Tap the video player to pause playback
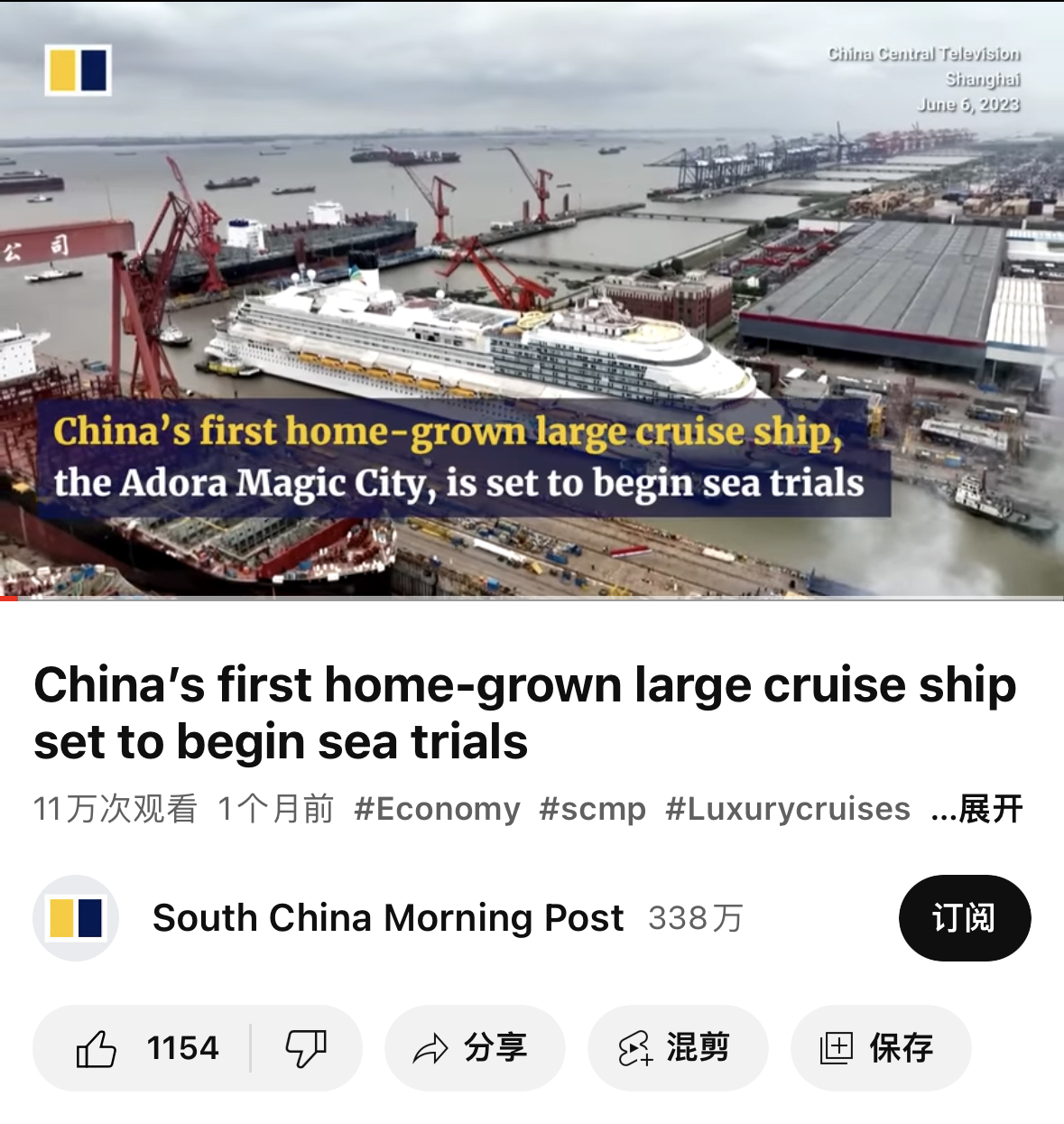 [532, 298]
